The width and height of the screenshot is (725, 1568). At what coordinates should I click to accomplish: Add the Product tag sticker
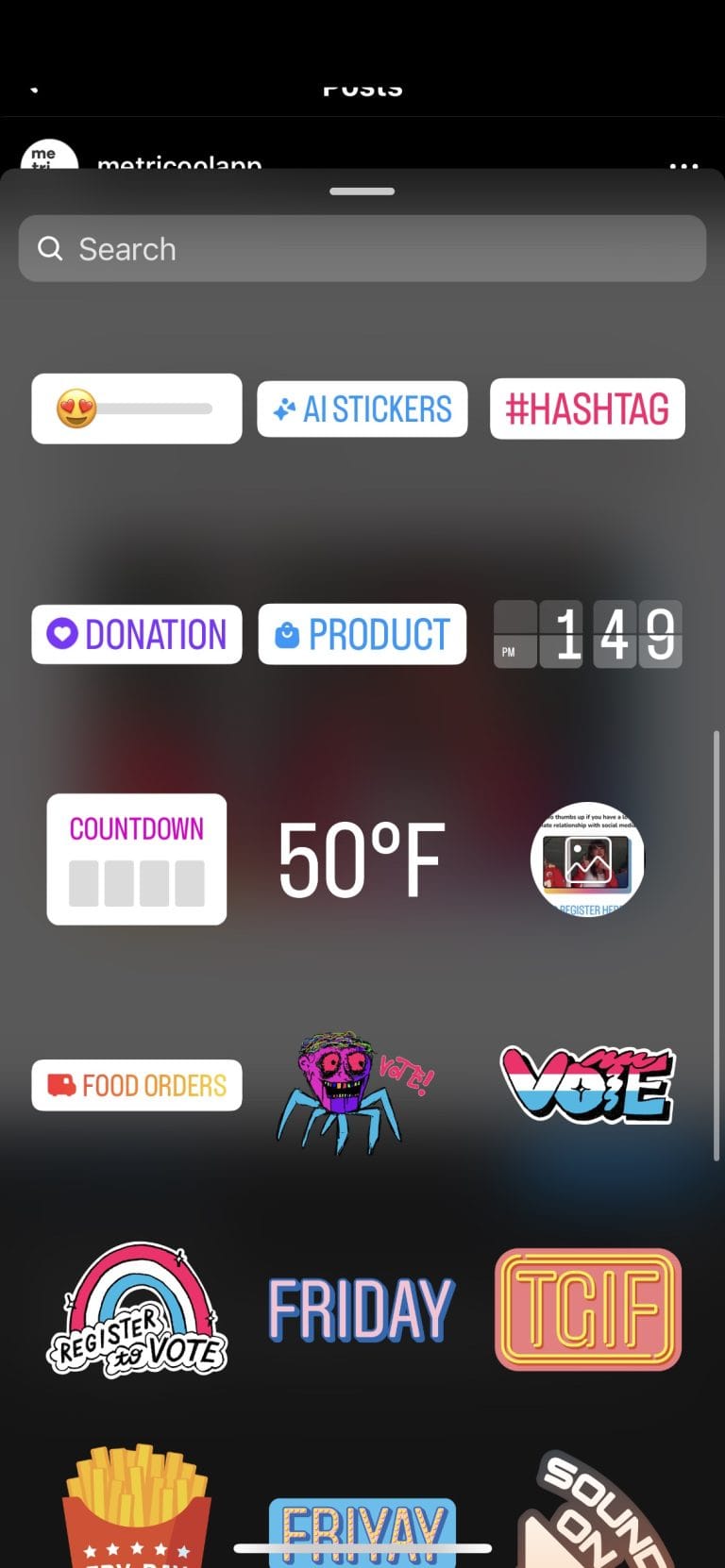tap(362, 634)
